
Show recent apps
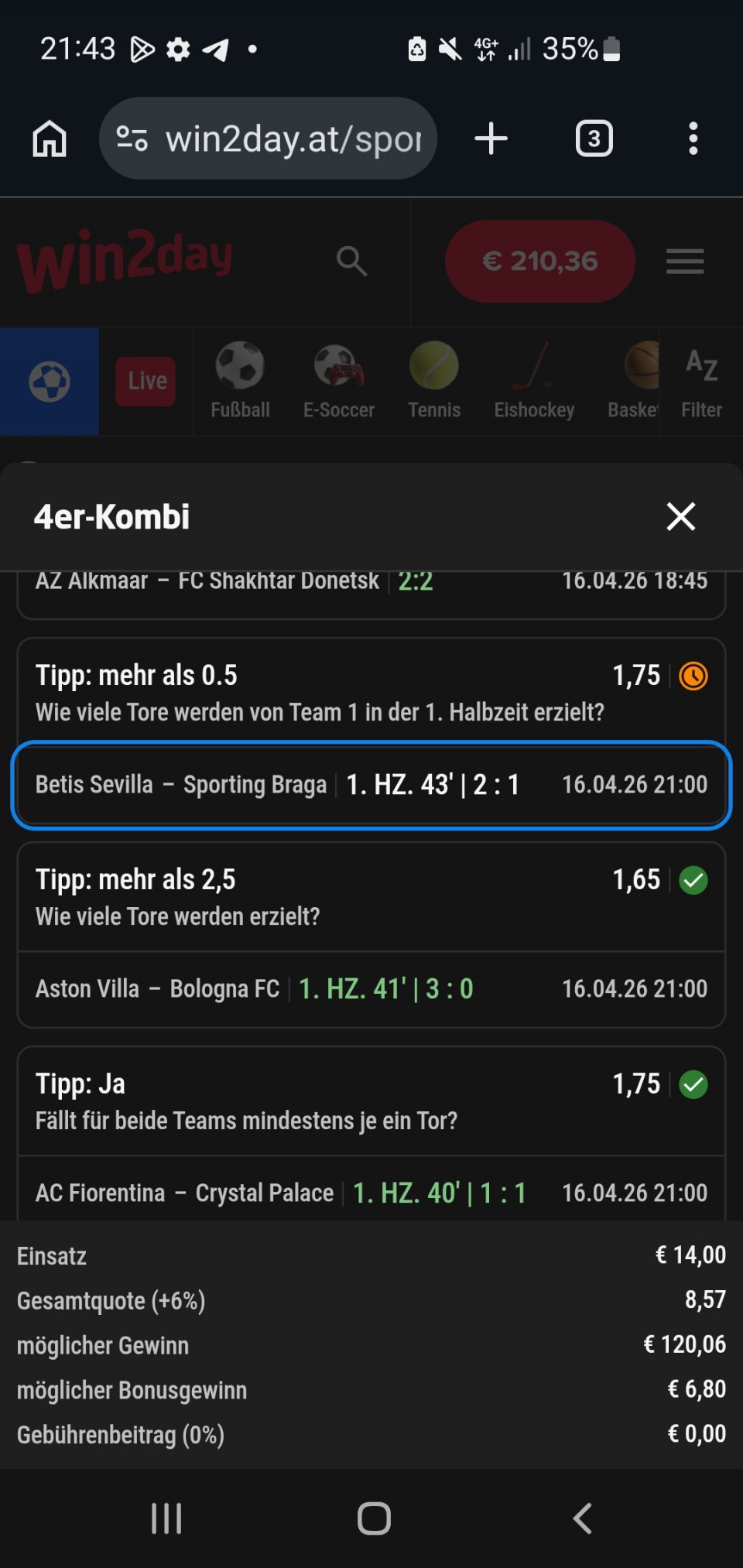(166, 1518)
